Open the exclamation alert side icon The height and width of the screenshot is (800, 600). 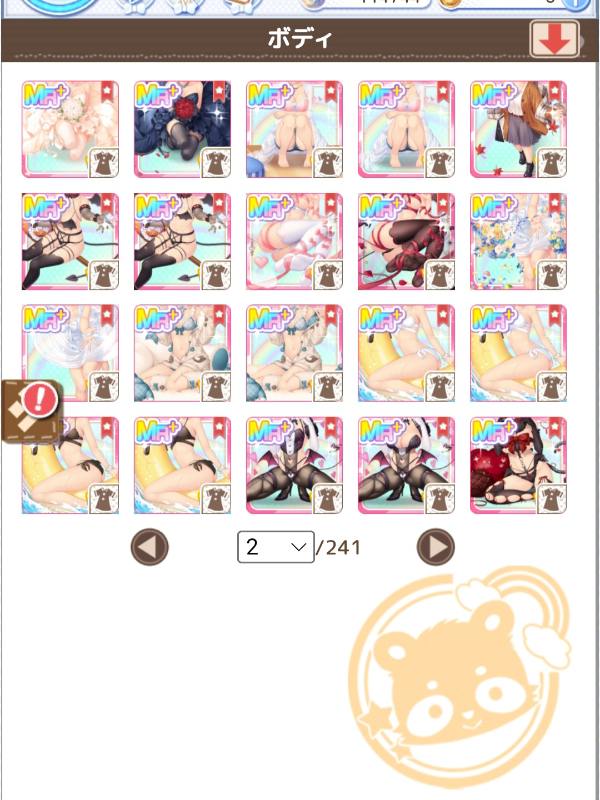click(x=32, y=410)
